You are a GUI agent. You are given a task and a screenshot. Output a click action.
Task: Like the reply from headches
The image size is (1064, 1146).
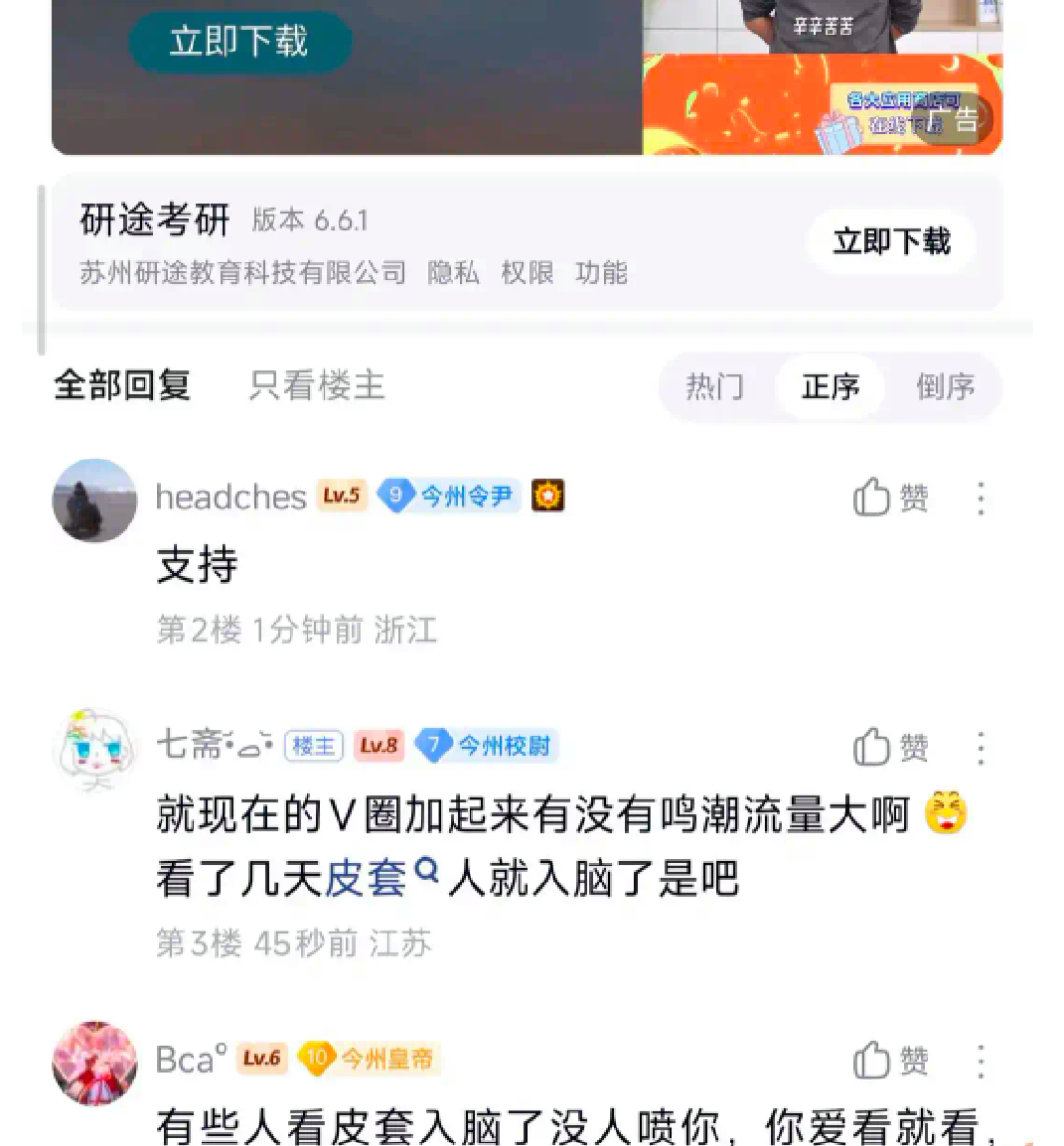click(x=890, y=498)
